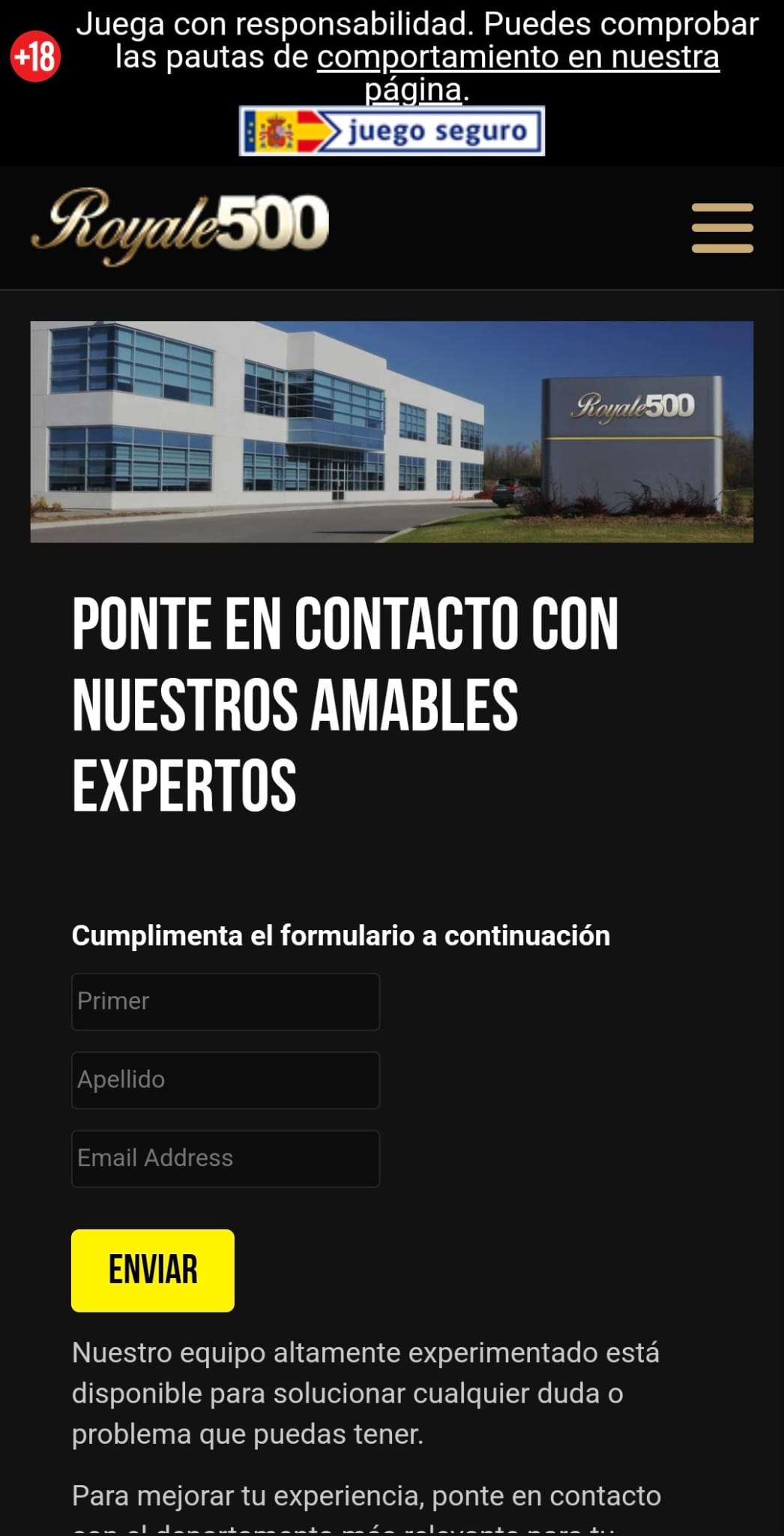Open the hamburger navigation menu
The image size is (784, 1536).
[722, 227]
